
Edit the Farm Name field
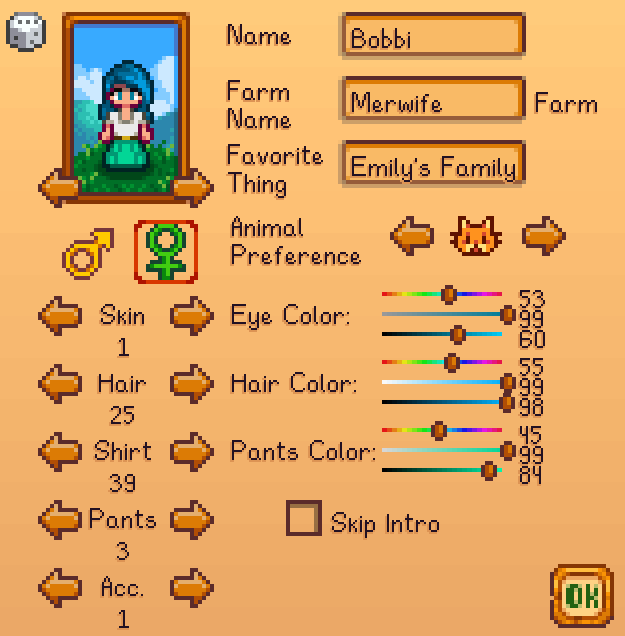[x=432, y=101]
